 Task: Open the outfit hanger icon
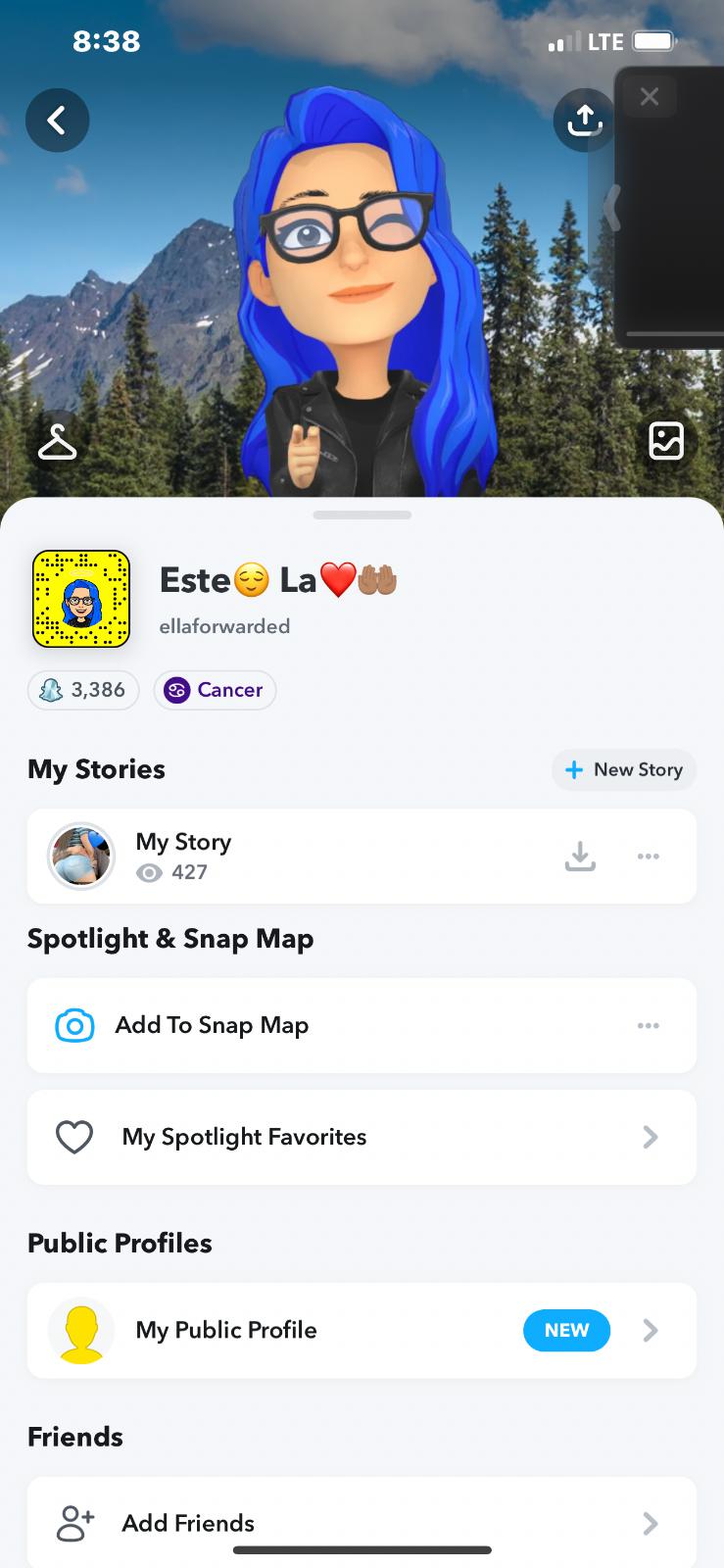point(57,442)
